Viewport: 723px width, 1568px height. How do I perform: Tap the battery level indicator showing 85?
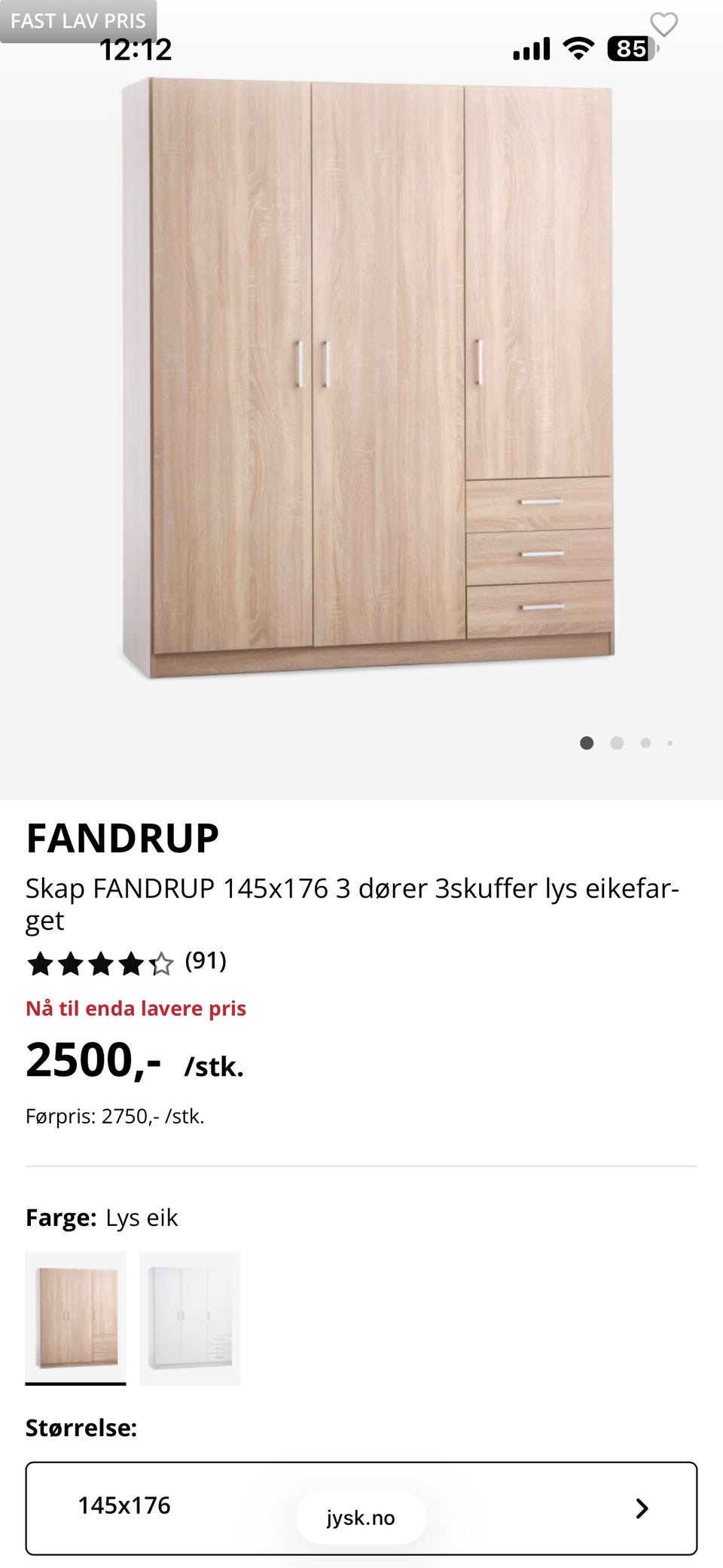pyautogui.click(x=630, y=48)
